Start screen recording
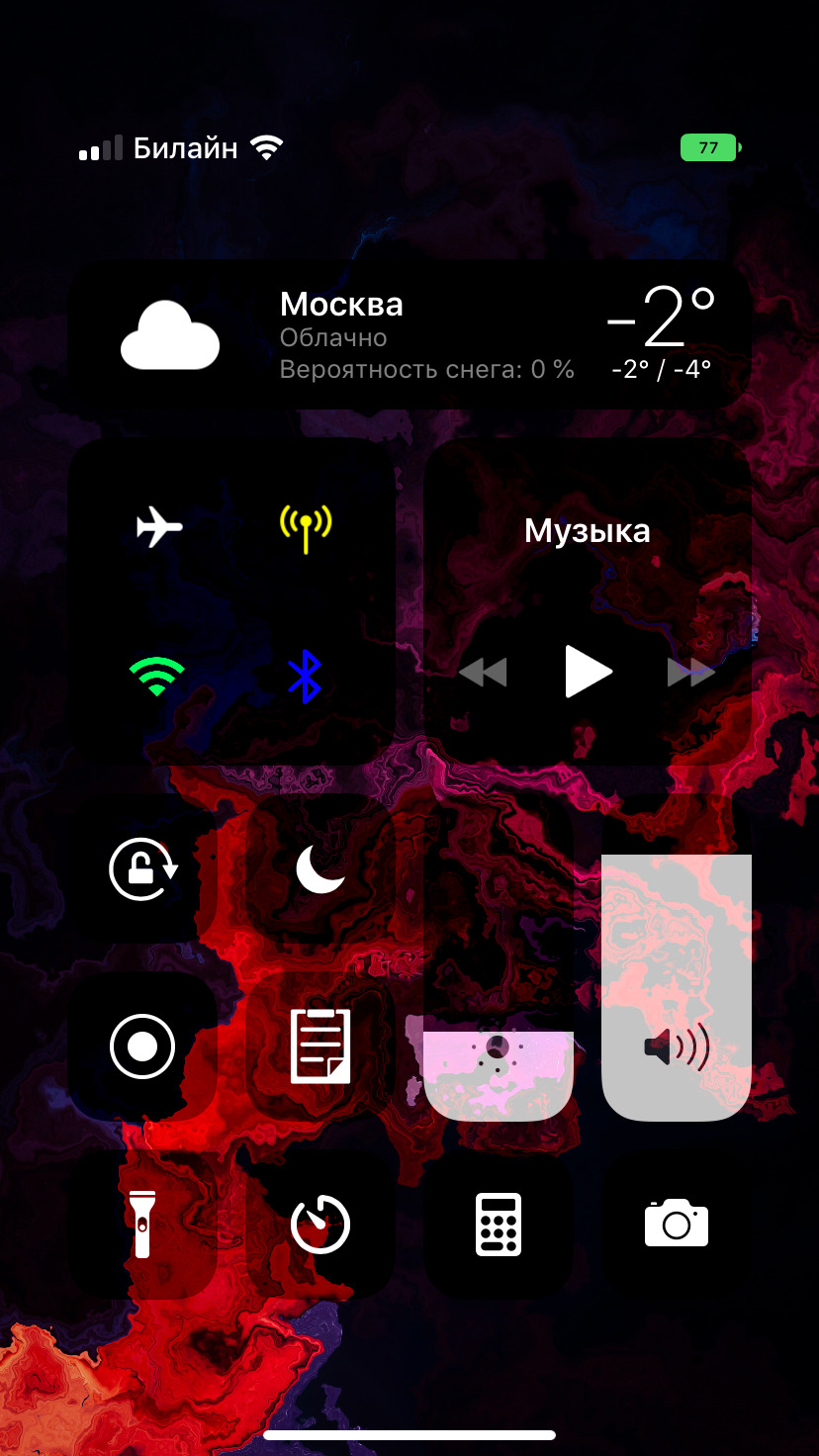819x1456 pixels. point(142,1046)
